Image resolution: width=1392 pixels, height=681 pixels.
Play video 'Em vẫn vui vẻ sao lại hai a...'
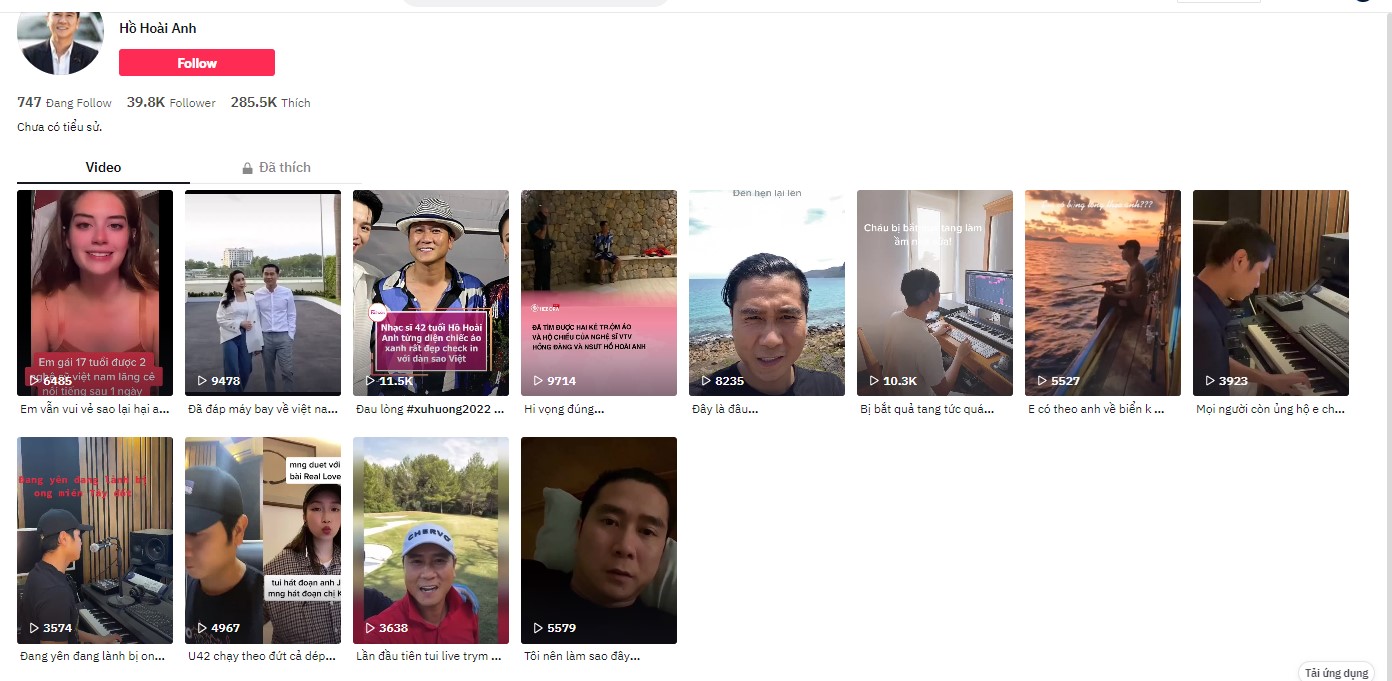(95, 292)
